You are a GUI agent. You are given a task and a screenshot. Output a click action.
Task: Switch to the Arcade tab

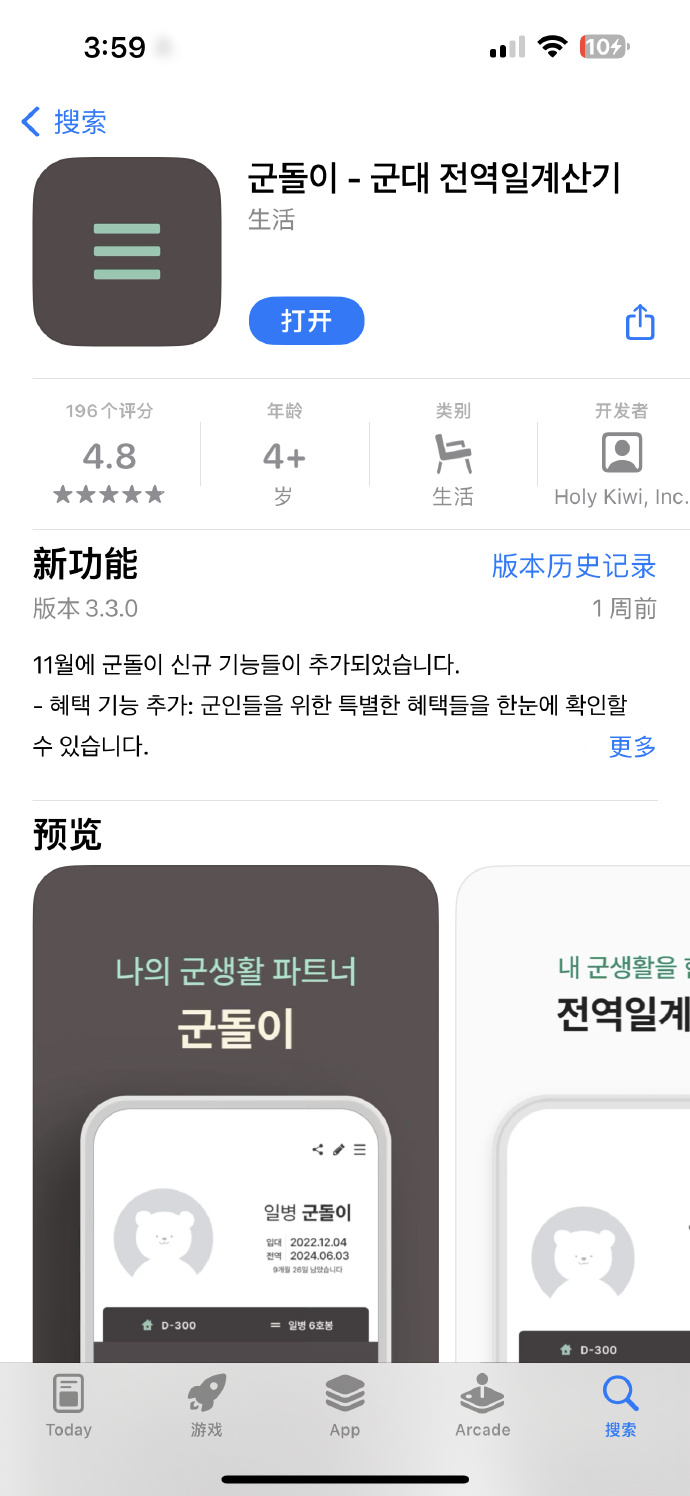[483, 1406]
